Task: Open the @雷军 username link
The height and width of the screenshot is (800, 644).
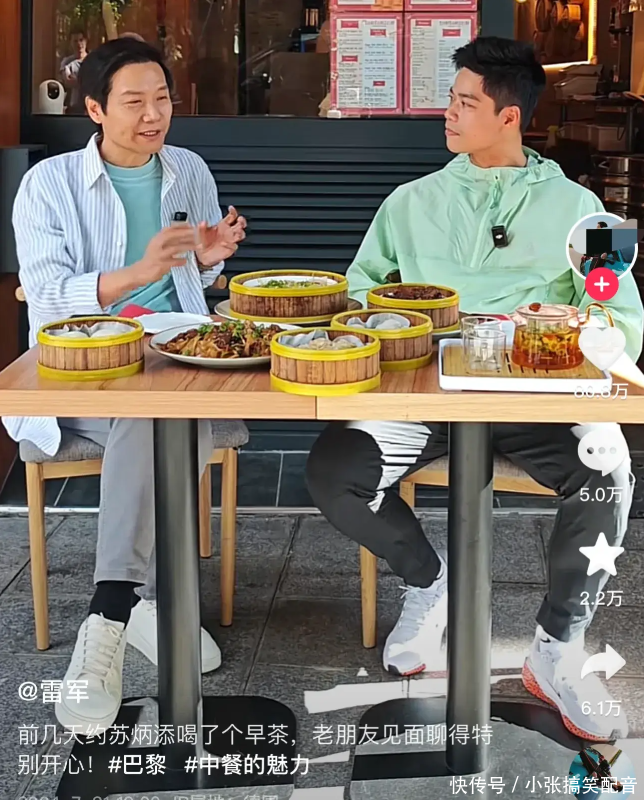Action: point(56,691)
